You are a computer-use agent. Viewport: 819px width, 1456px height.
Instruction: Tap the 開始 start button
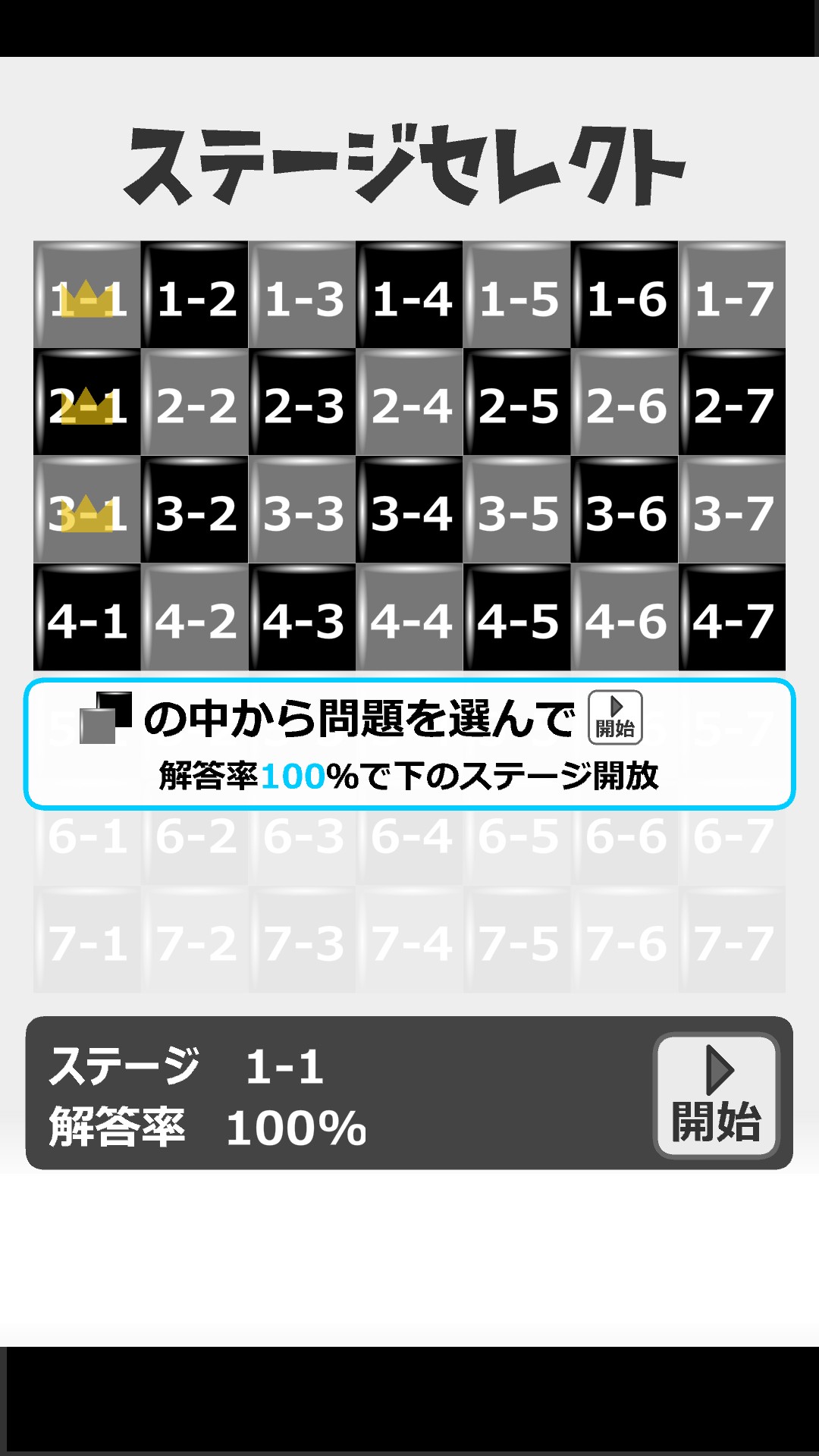[717, 1094]
